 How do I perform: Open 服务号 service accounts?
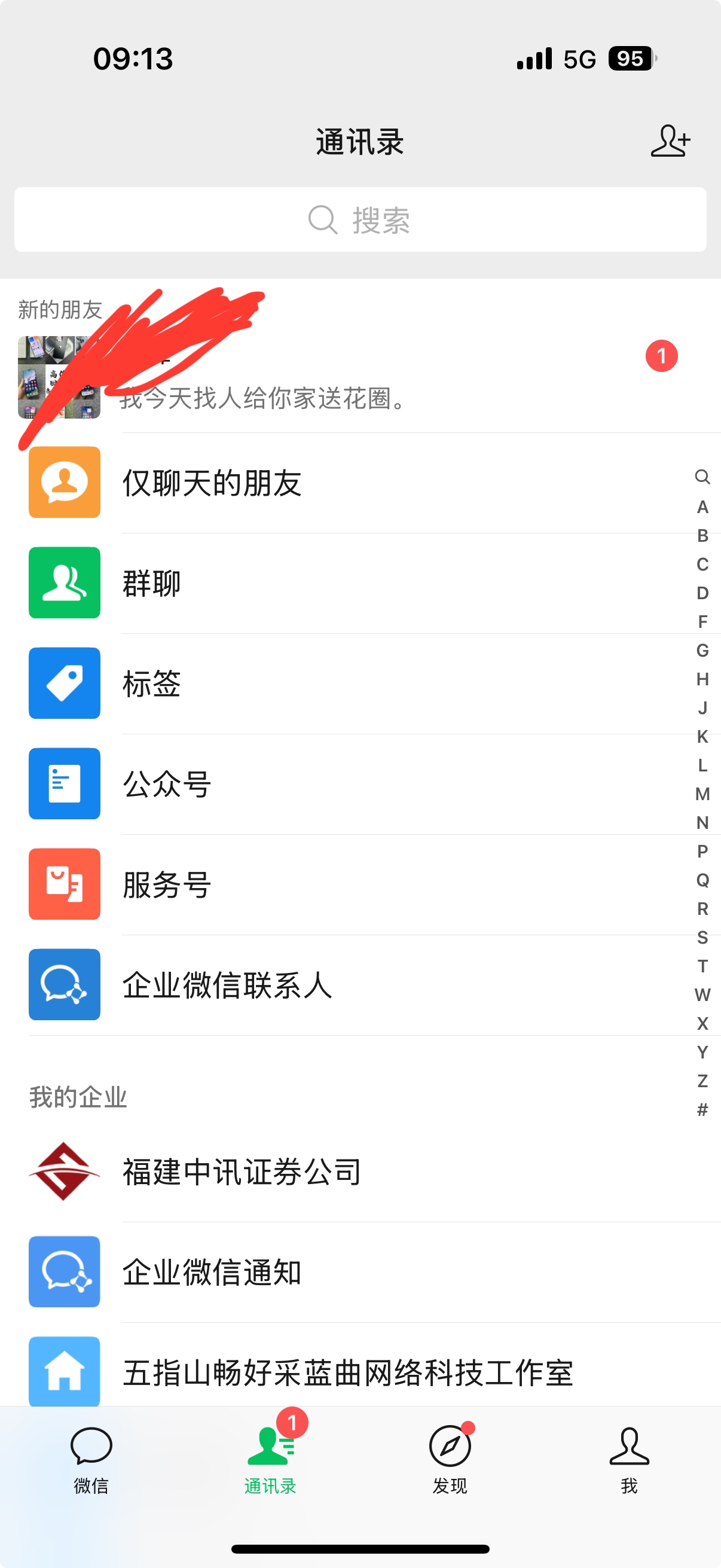coord(359,884)
